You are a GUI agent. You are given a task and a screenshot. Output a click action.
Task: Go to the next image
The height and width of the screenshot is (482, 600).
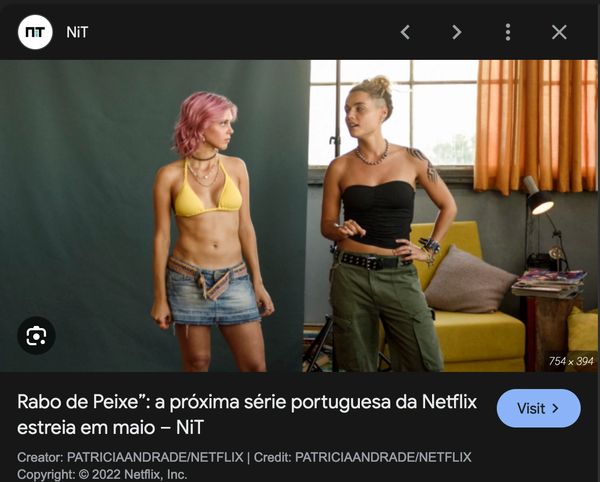click(x=456, y=32)
